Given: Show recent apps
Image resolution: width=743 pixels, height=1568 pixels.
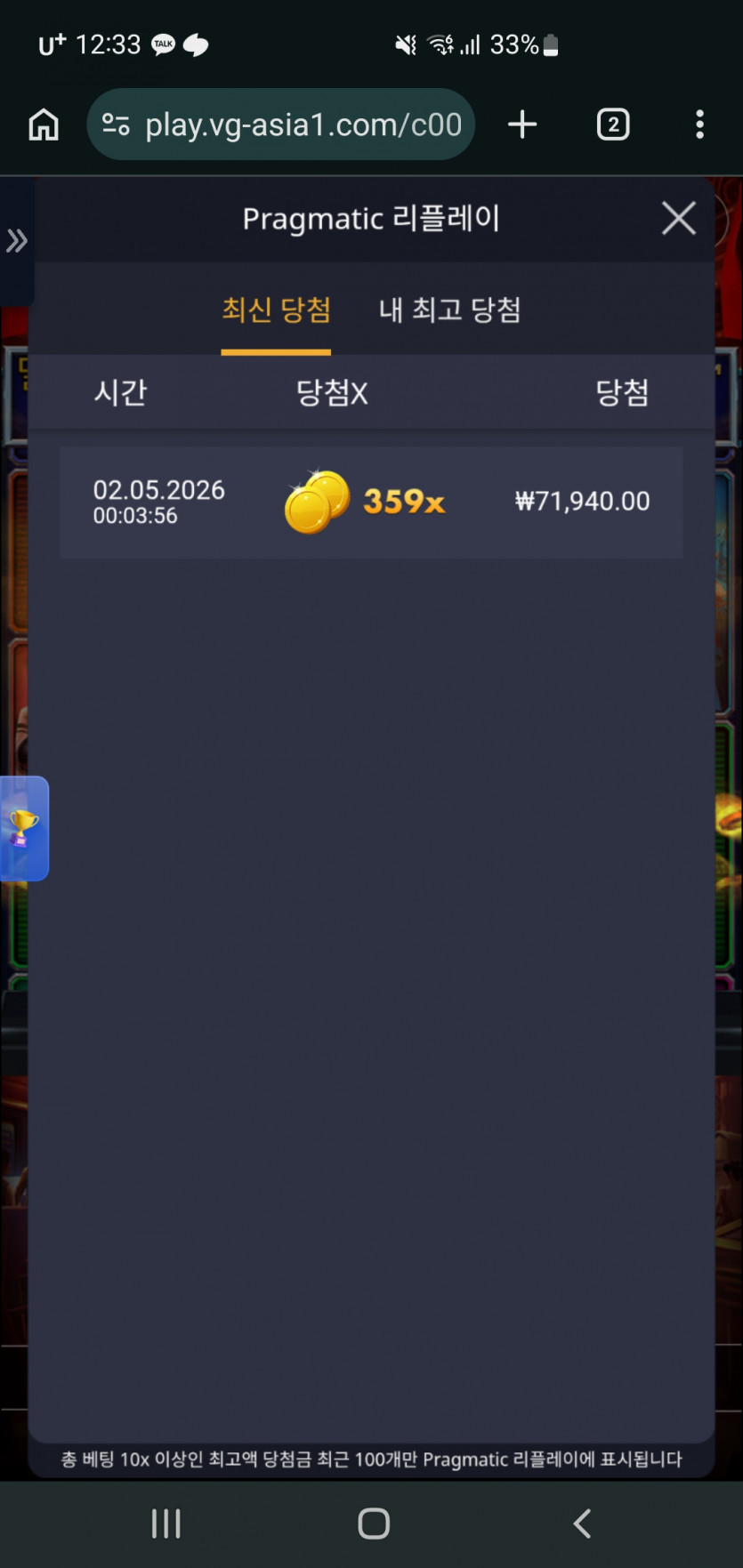Looking at the screenshot, I should [166, 1524].
